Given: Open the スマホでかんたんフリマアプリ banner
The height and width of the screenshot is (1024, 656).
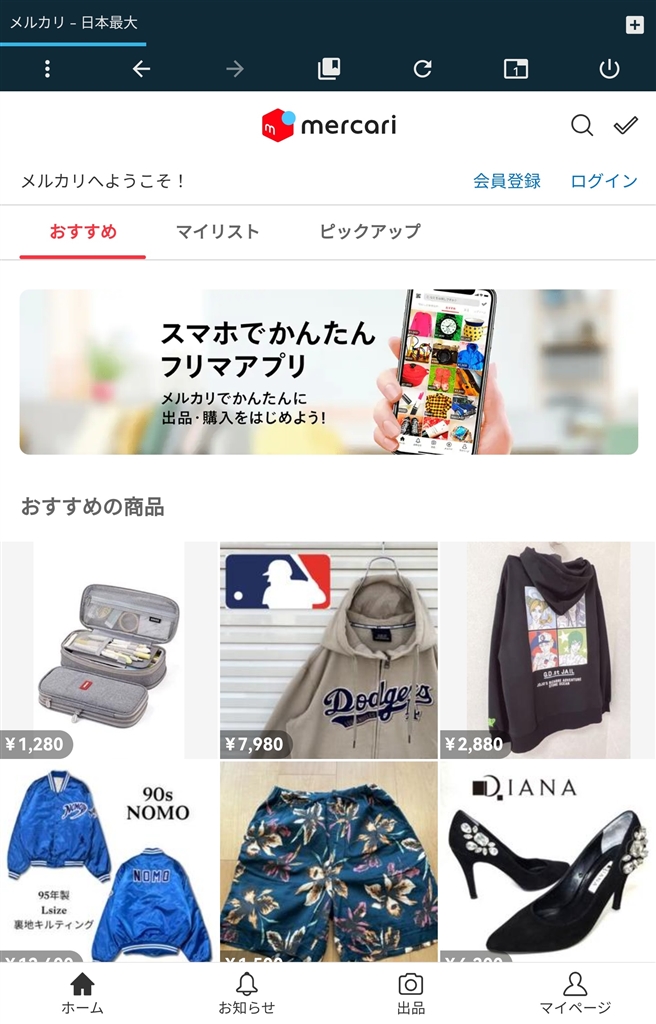Looking at the screenshot, I should 328,372.
